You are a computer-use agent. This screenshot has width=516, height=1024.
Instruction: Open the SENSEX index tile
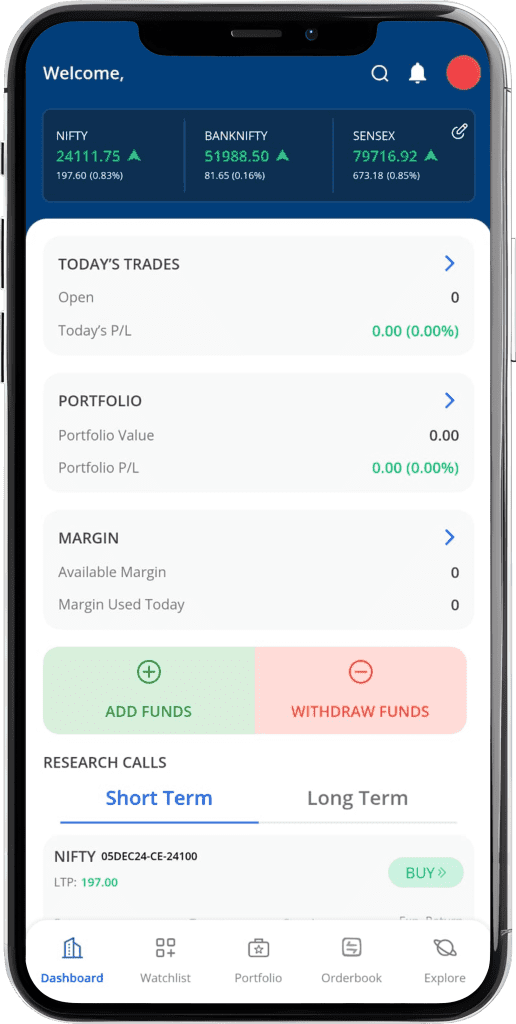point(404,155)
